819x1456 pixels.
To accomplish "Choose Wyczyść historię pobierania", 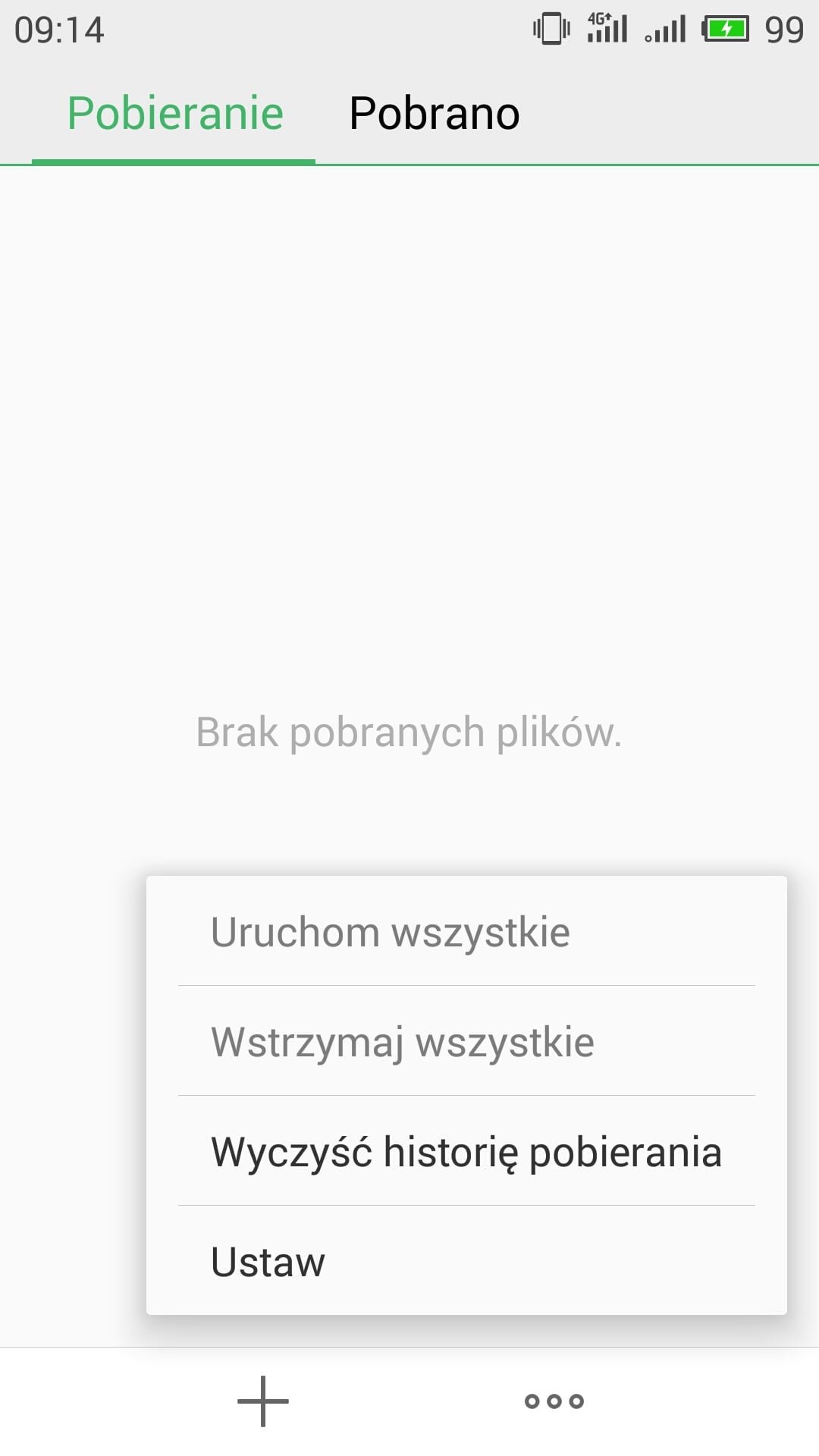I will click(x=466, y=1151).
